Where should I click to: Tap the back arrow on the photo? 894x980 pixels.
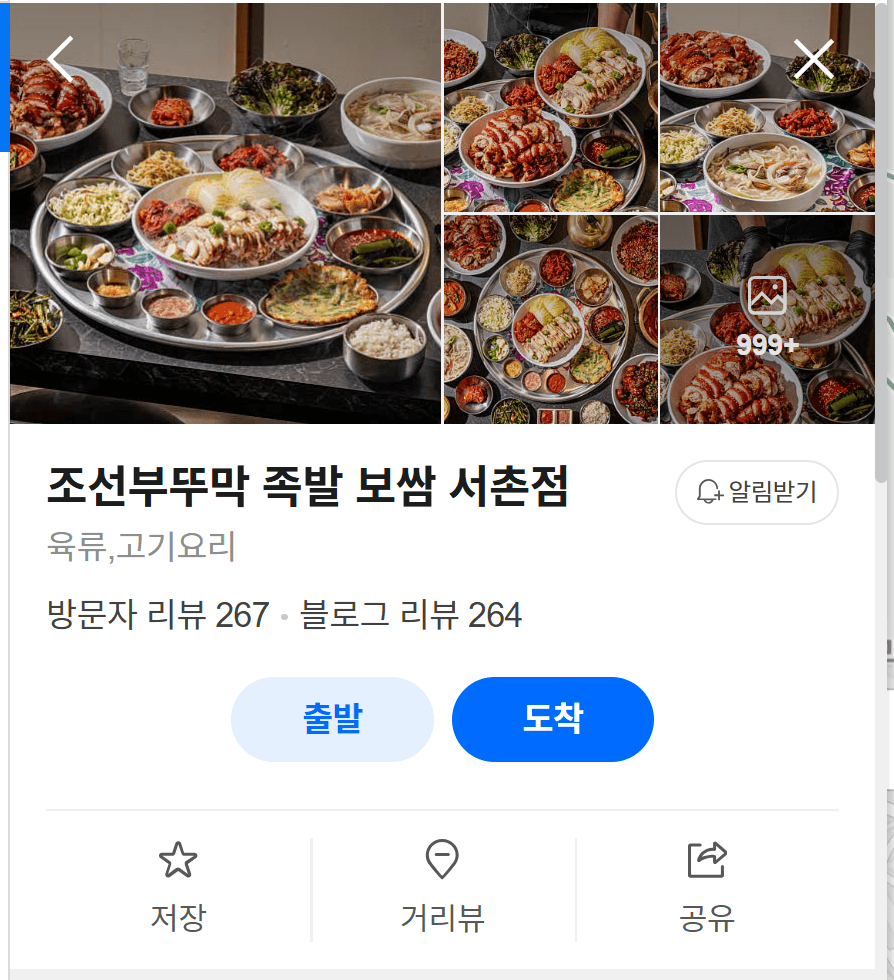[60, 57]
